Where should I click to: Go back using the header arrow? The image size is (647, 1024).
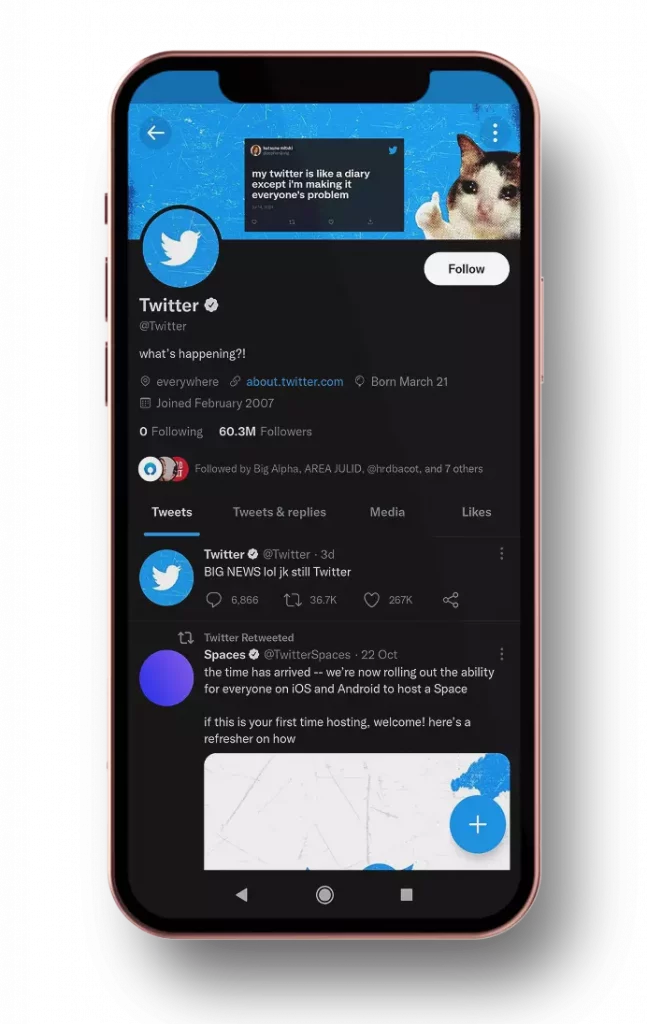pos(155,133)
